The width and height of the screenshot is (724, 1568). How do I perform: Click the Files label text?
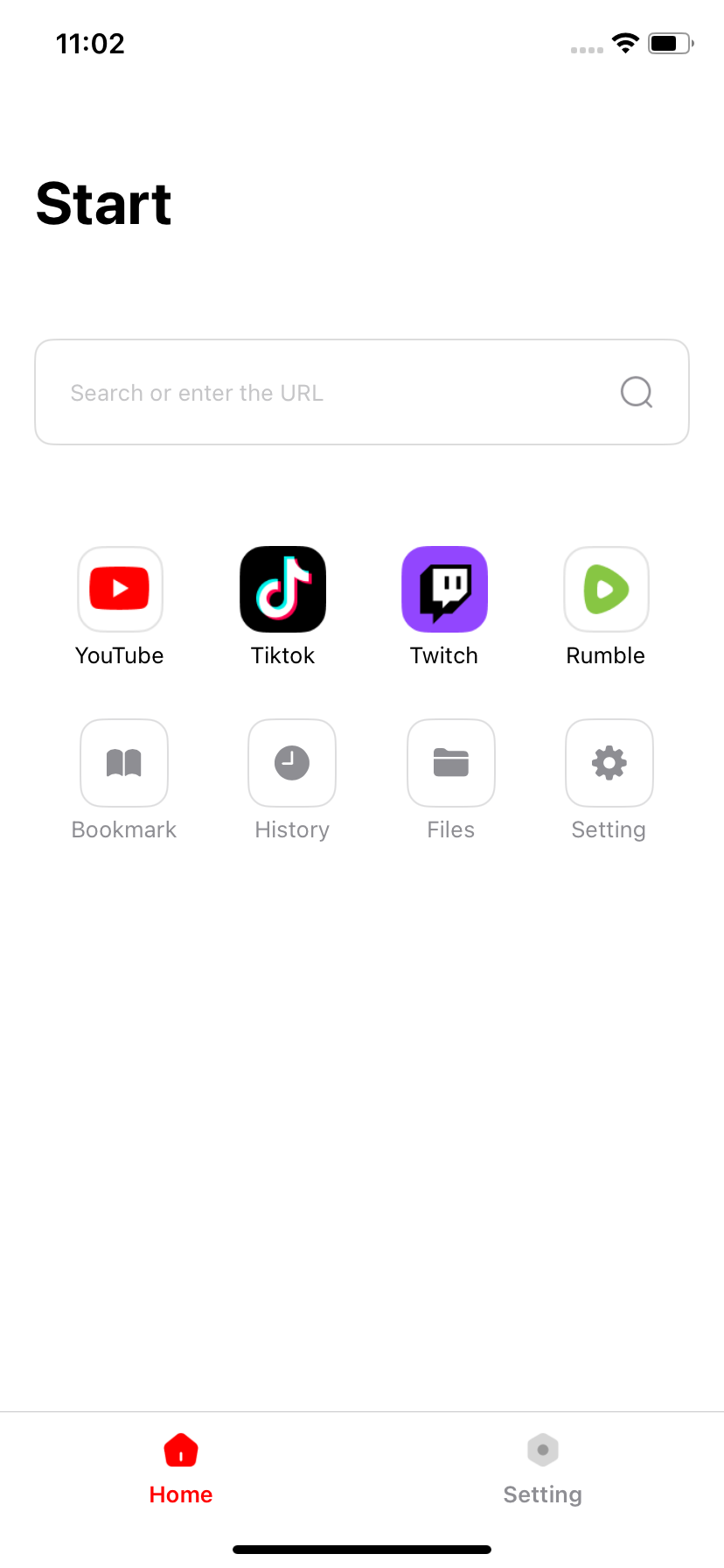coord(450,829)
